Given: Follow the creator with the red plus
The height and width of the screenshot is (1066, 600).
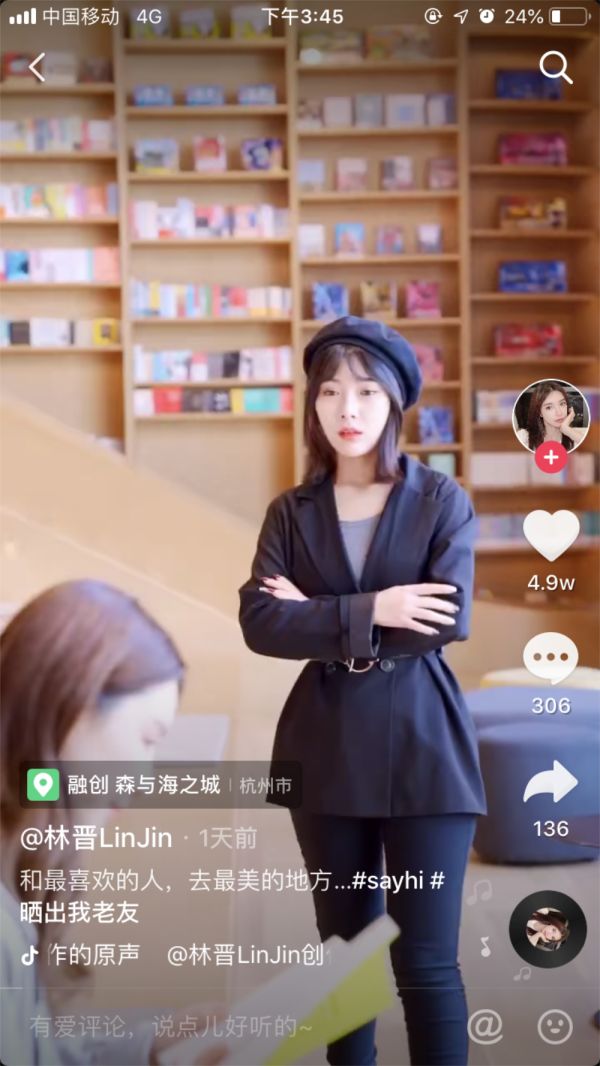Looking at the screenshot, I should (550, 458).
